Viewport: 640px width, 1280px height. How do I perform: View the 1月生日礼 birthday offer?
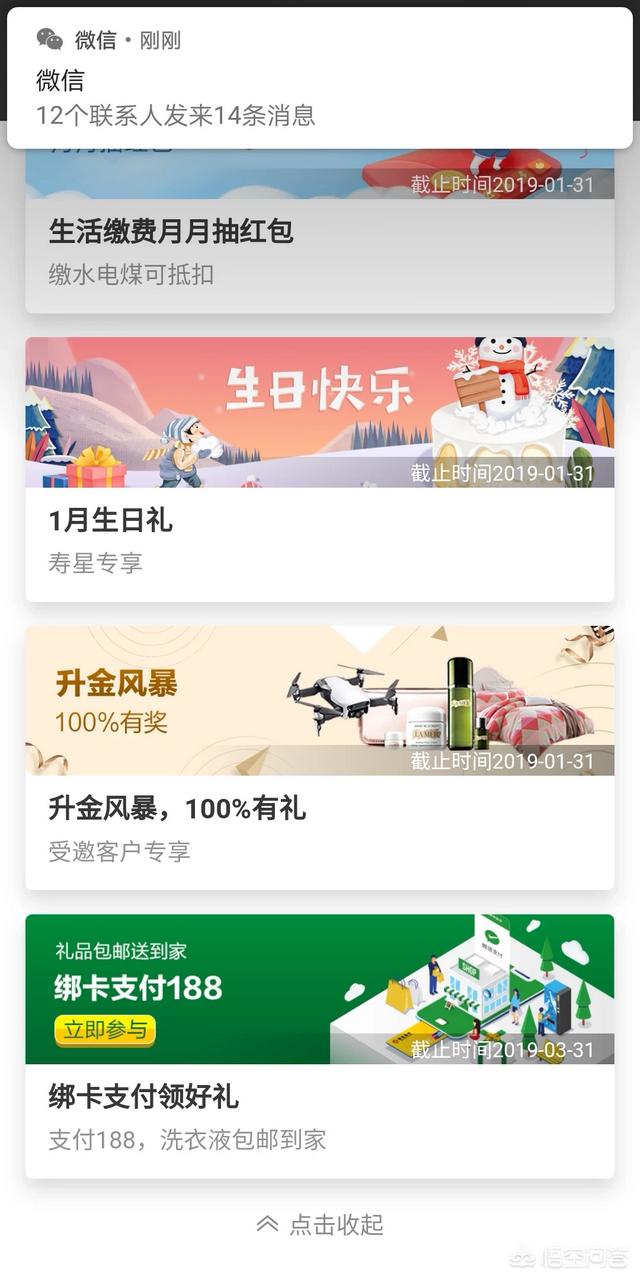click(320, 470)
